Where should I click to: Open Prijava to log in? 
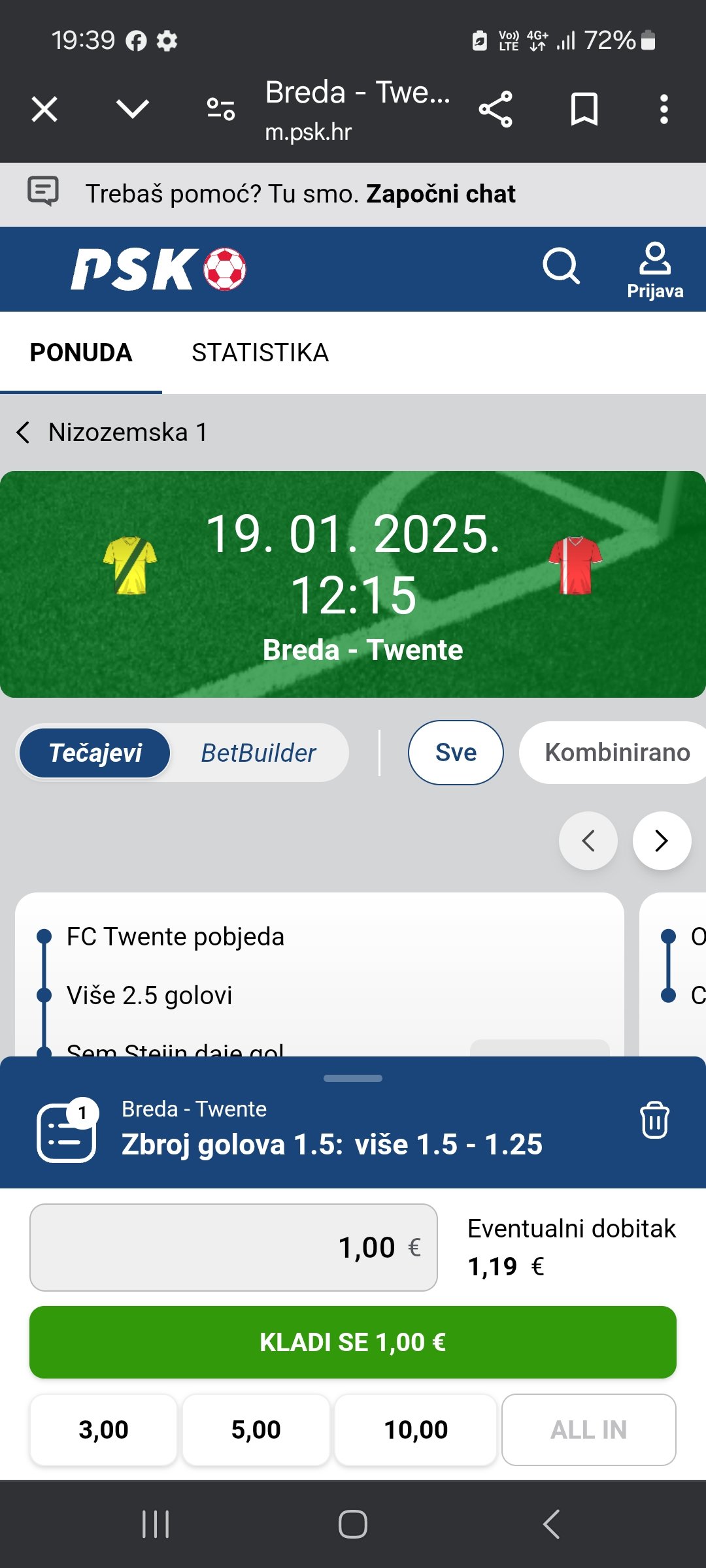pyautogui.click(x=654, y=270)
